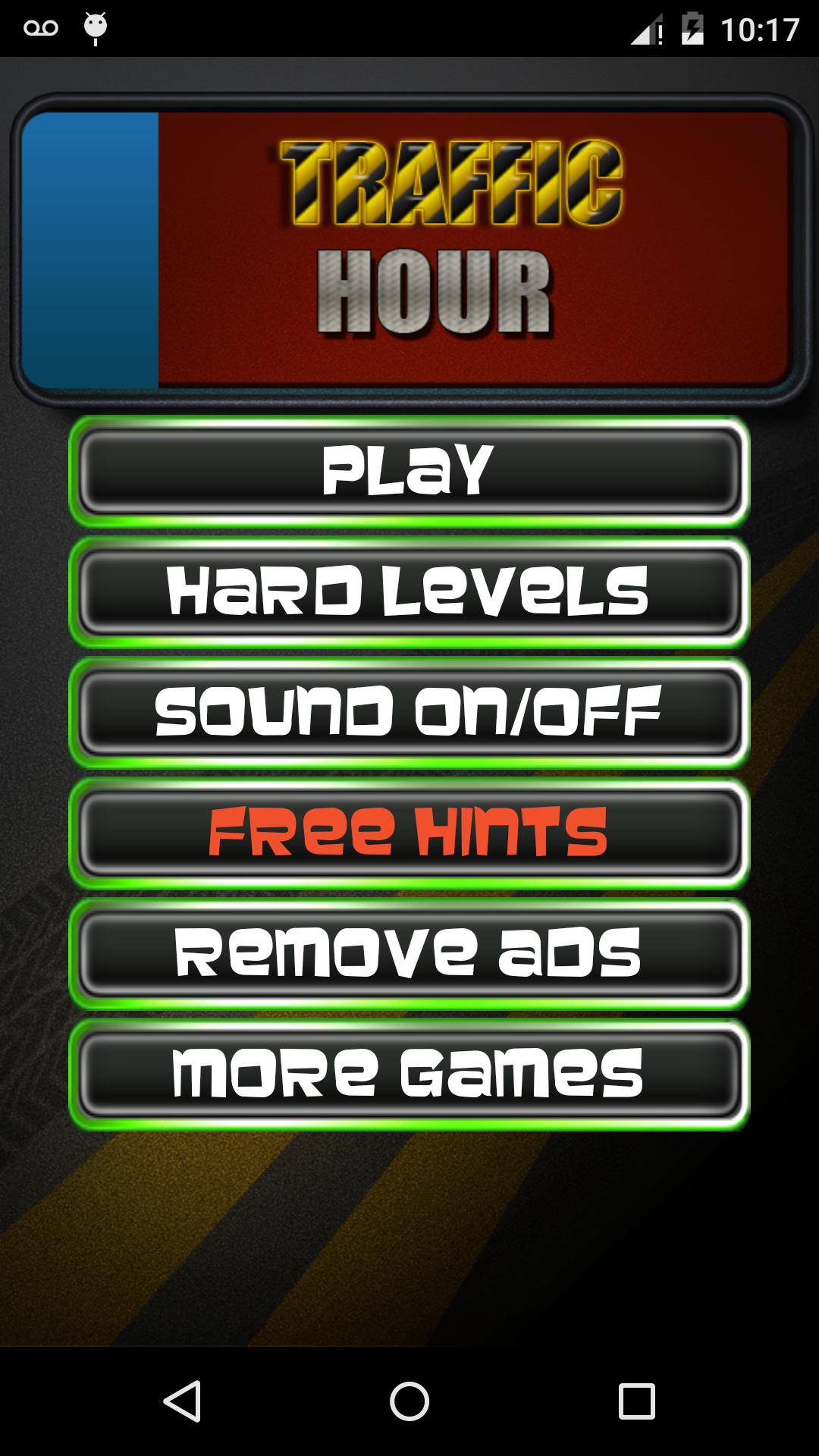Get Free Hints
Viewport: 819px width, 1456px height.
coord(409,833)
